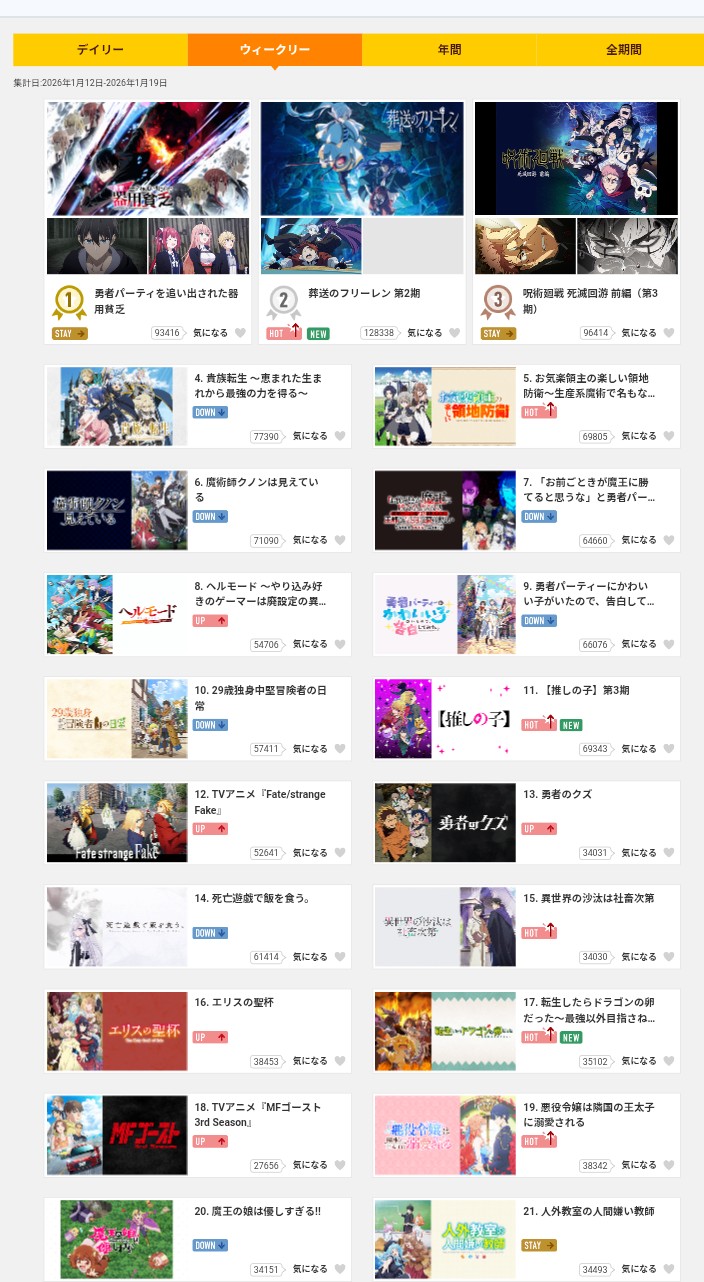Viewport: 704px width, 1282px height.
Task: Mark 呪術廻戦 死滅回游 as 気になる
Action: 669,333
